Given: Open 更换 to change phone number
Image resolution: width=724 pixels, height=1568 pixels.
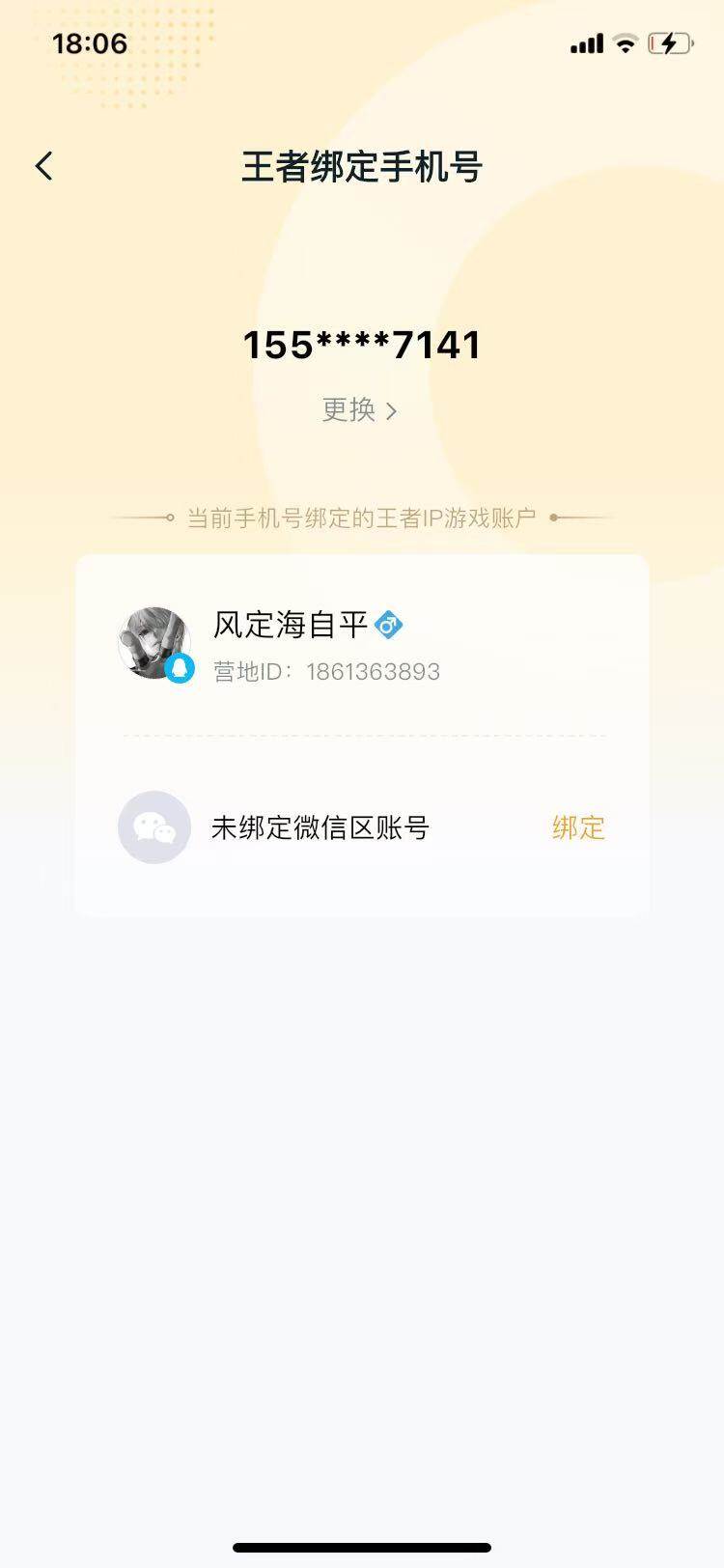Looking at the screenshot, I should click(349, 409).
